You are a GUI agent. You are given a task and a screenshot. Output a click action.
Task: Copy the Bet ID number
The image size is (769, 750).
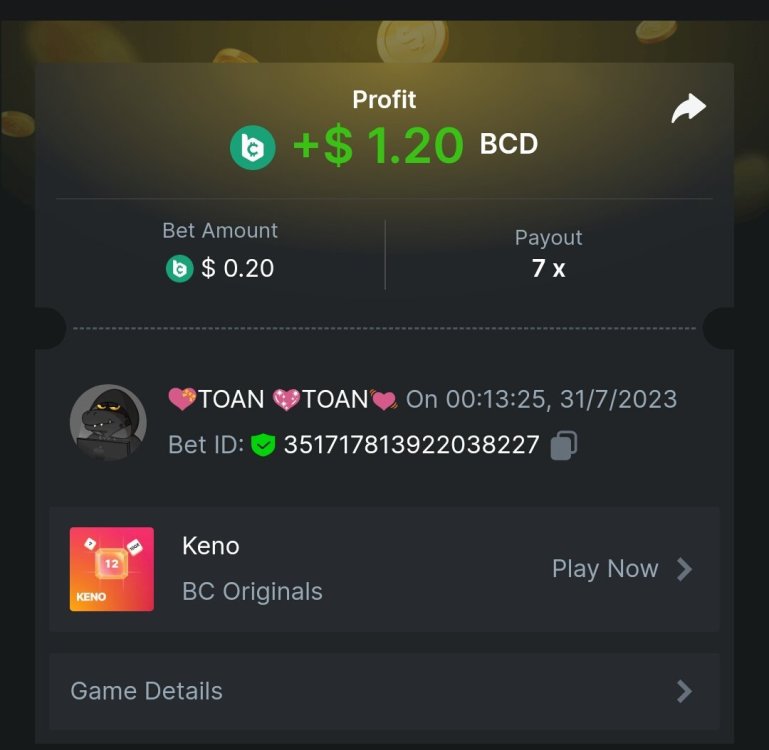tap(563, 445)
